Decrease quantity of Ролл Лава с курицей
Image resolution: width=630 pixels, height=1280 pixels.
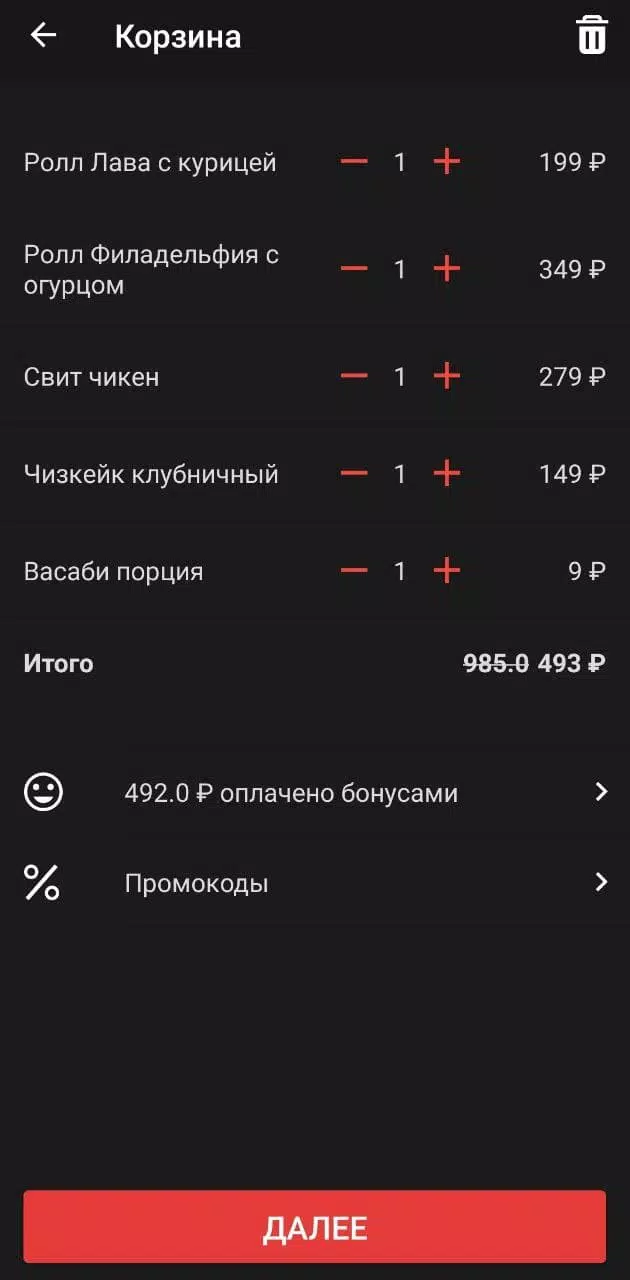[354, 162]
